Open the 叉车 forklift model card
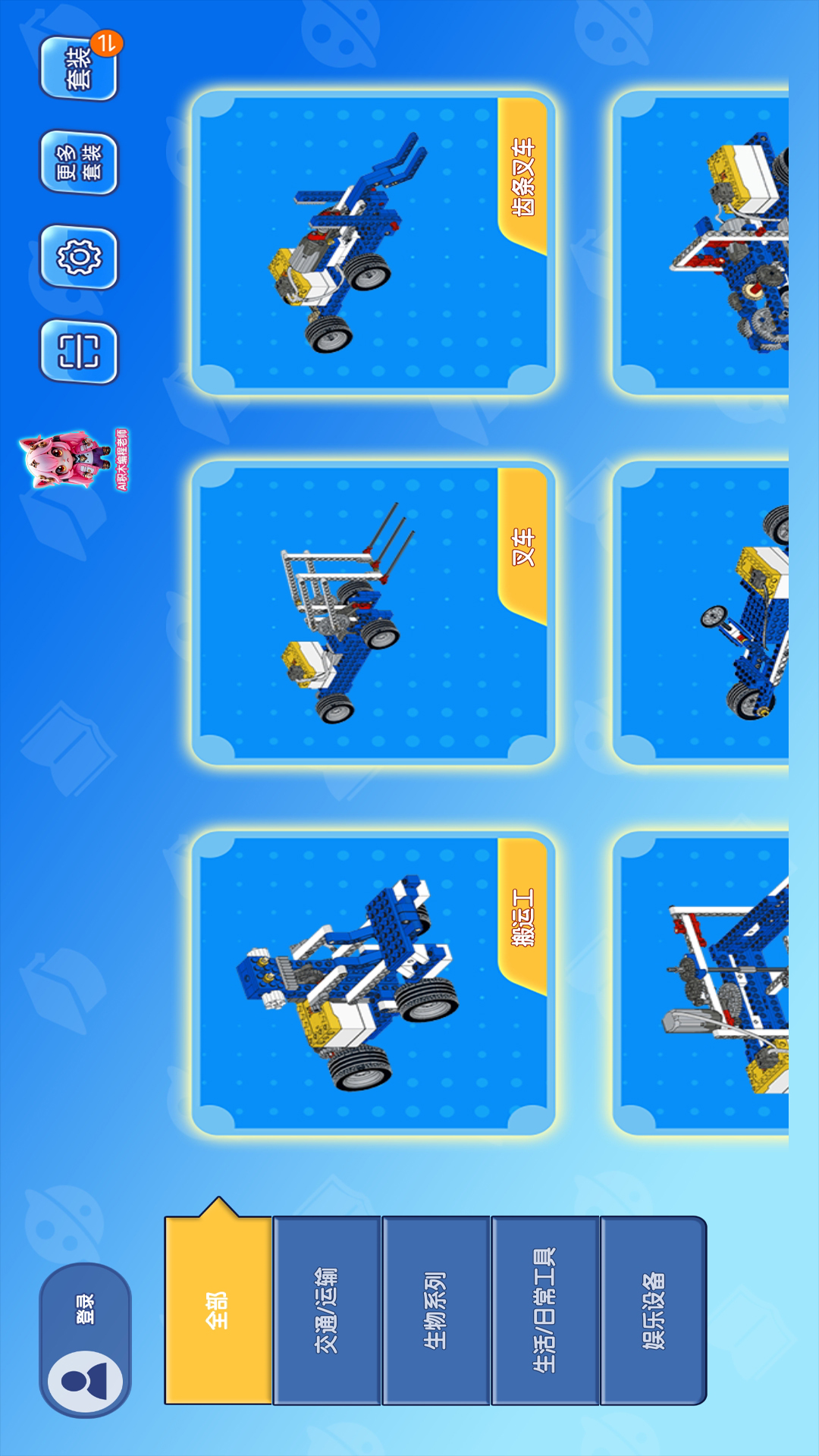 (x=372, y=613)
